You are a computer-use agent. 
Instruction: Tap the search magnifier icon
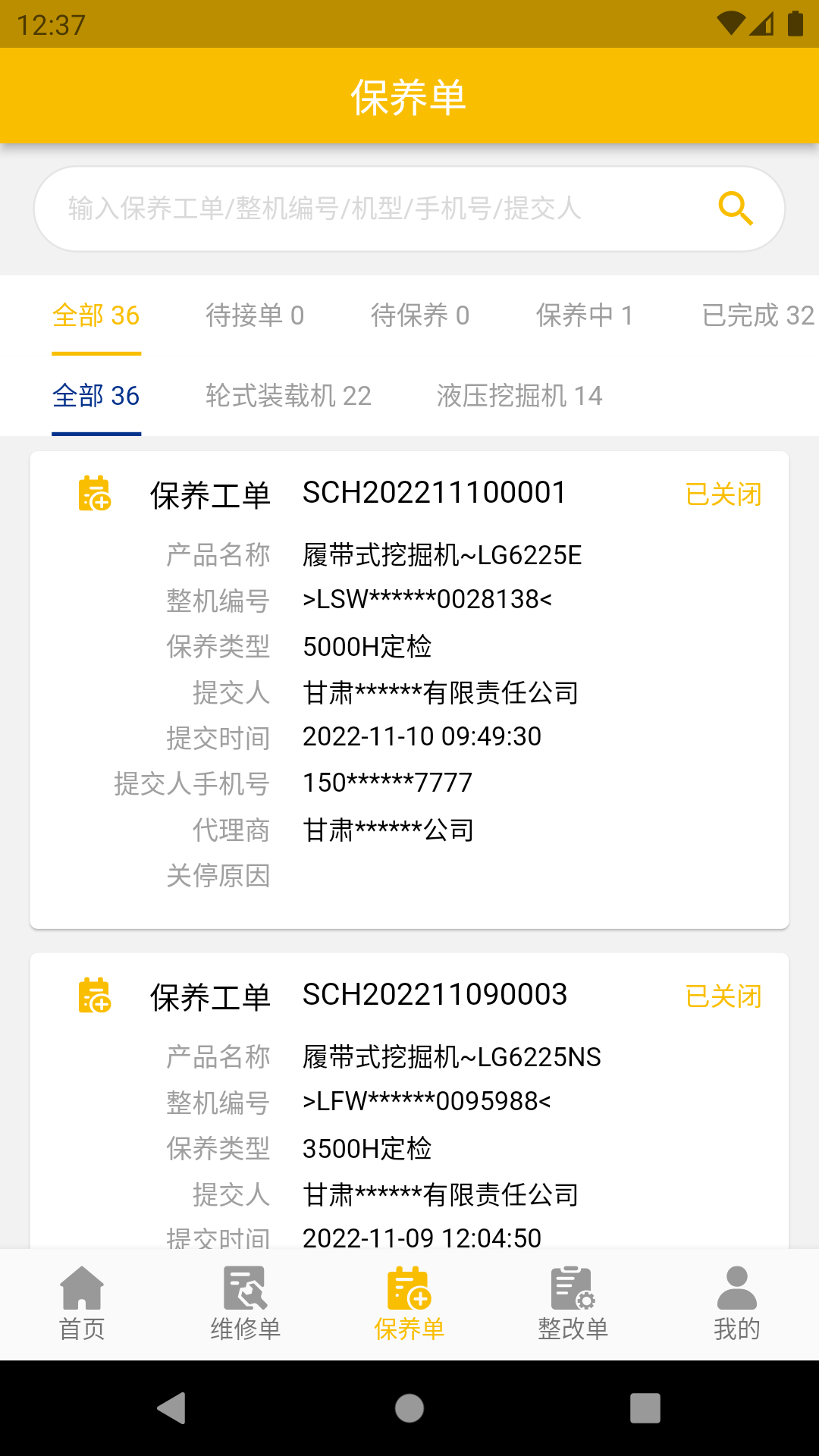click(734, 208)
